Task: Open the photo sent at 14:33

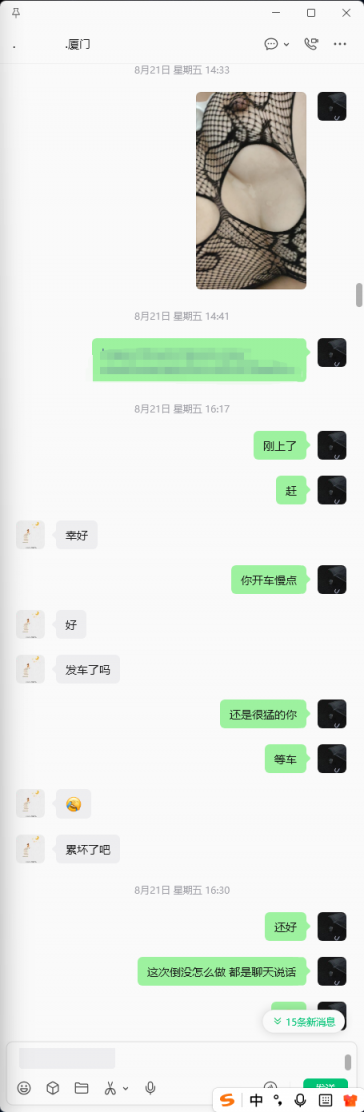Action: [x=251, y=190]
